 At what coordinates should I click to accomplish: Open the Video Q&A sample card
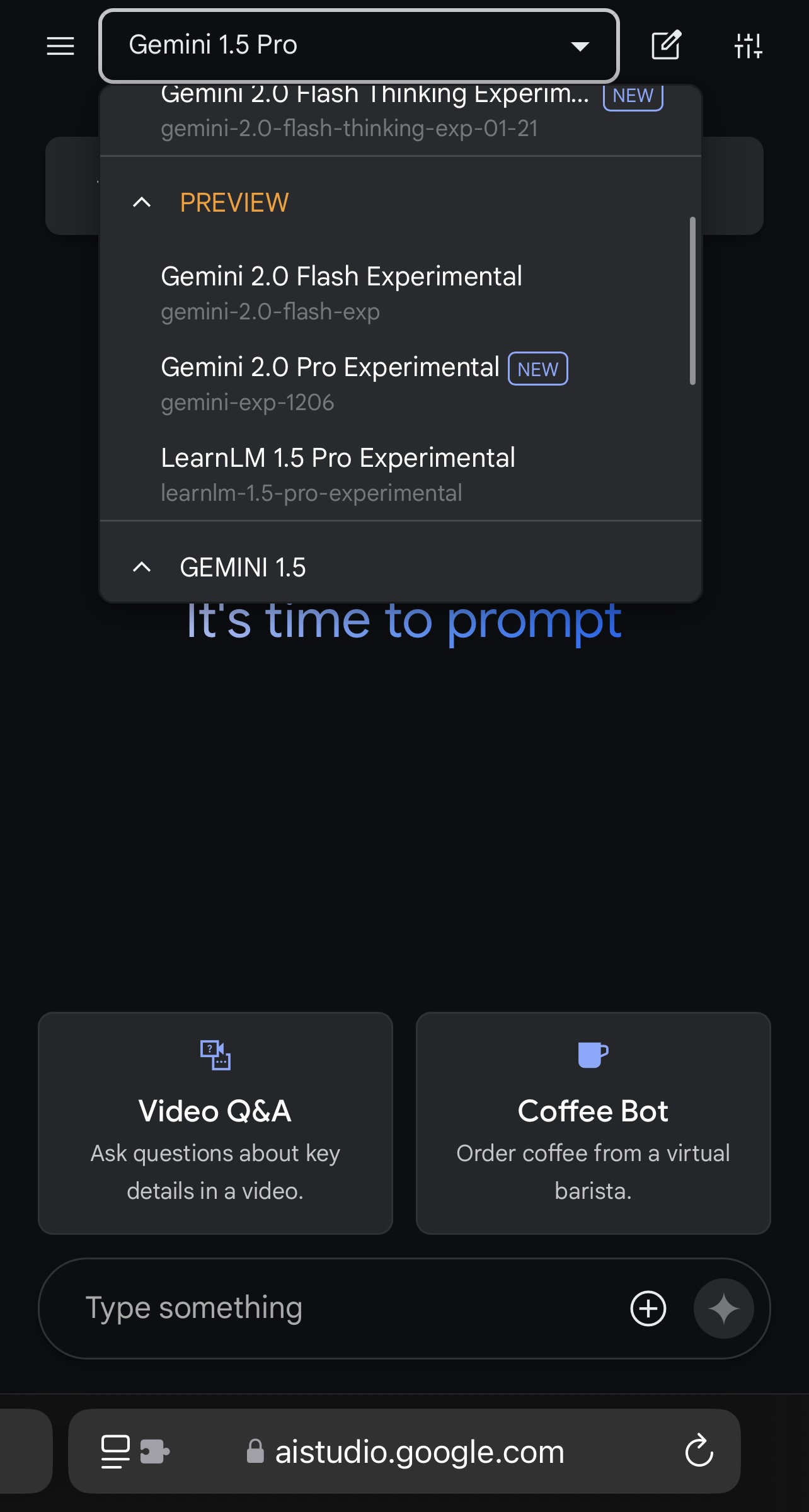tap(215, 1123)
